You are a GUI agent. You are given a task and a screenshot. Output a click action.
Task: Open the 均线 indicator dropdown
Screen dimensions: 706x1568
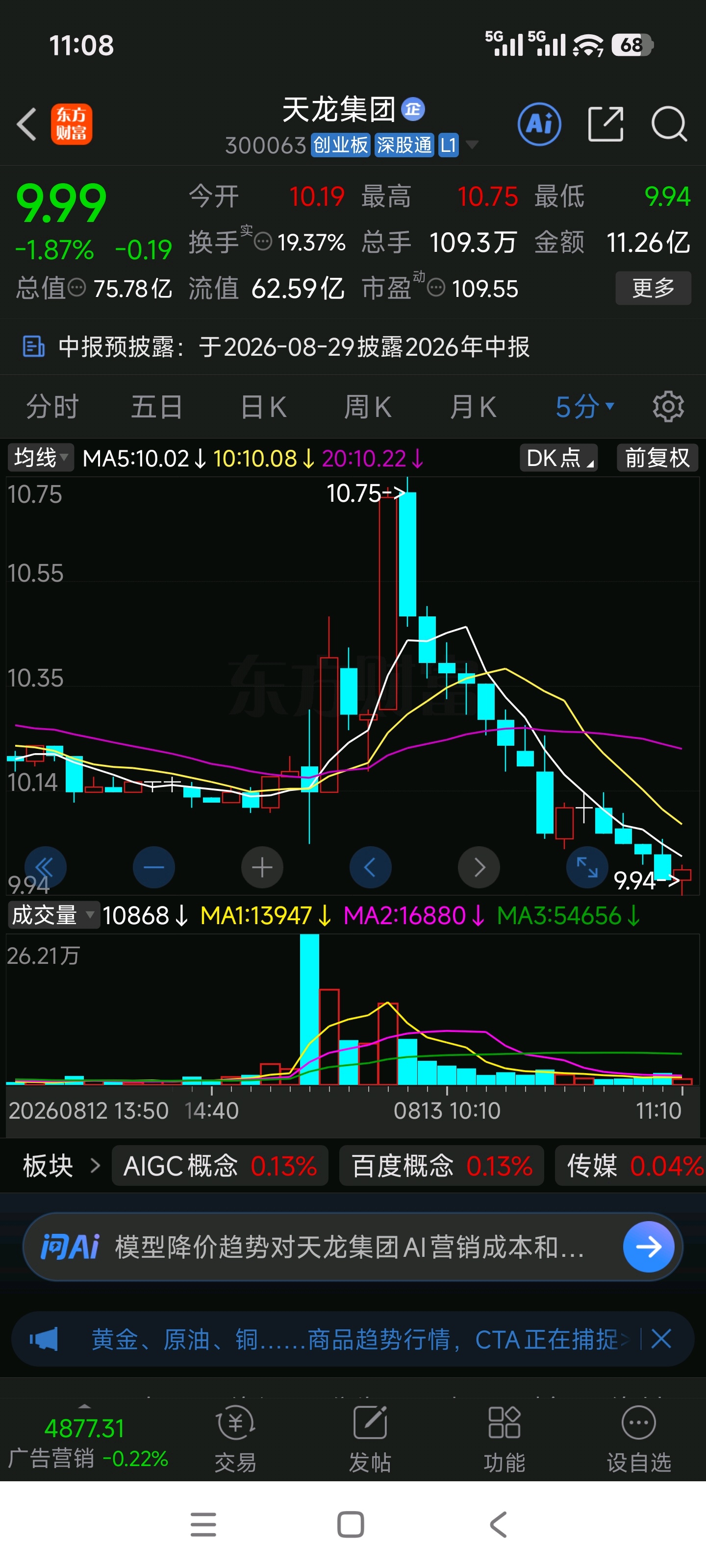[x=40, y=458]
